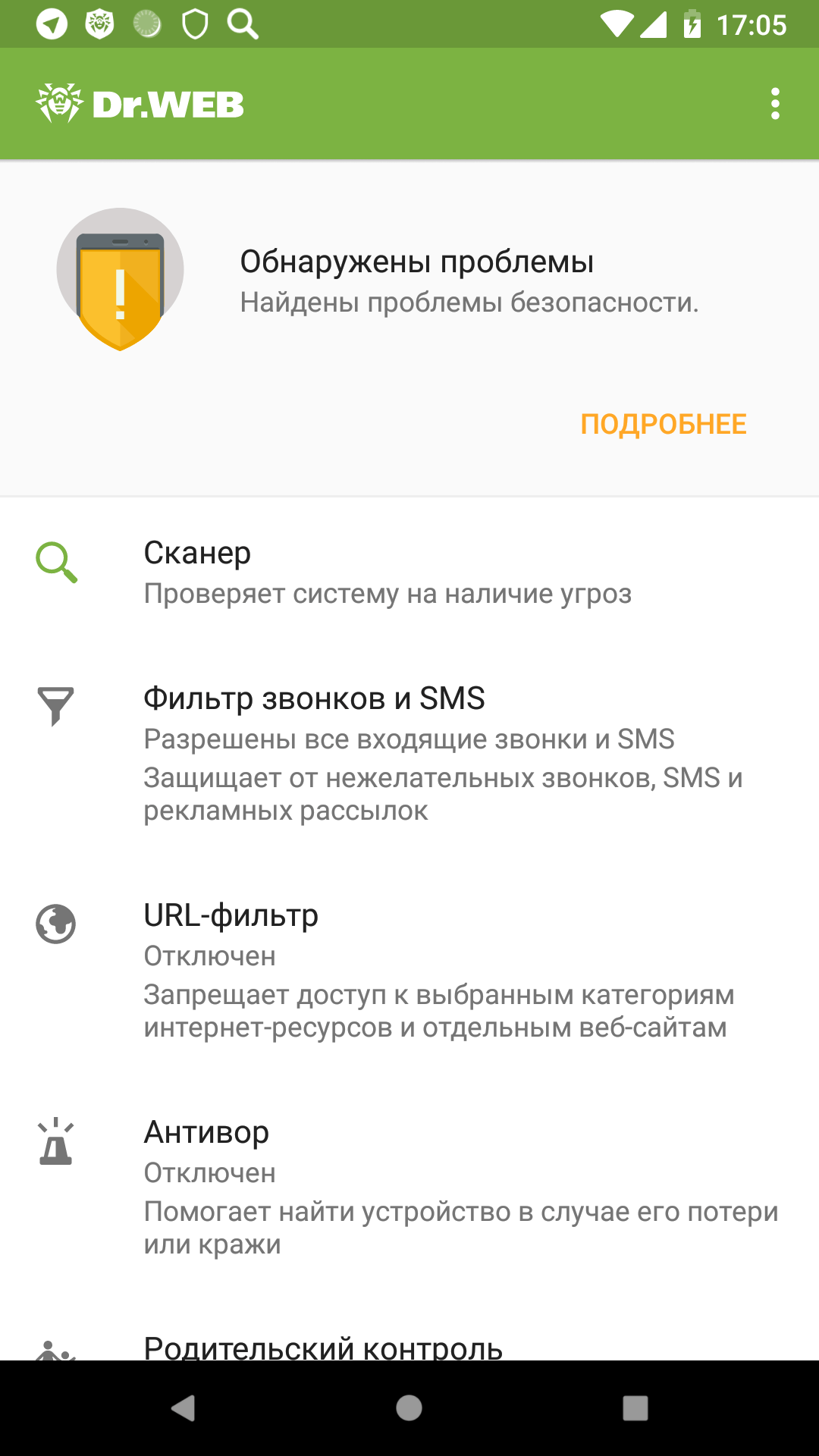Screen dimensions: 819x1456
Task: Open the URL-фильтр settings
Action: click(409, 971)
